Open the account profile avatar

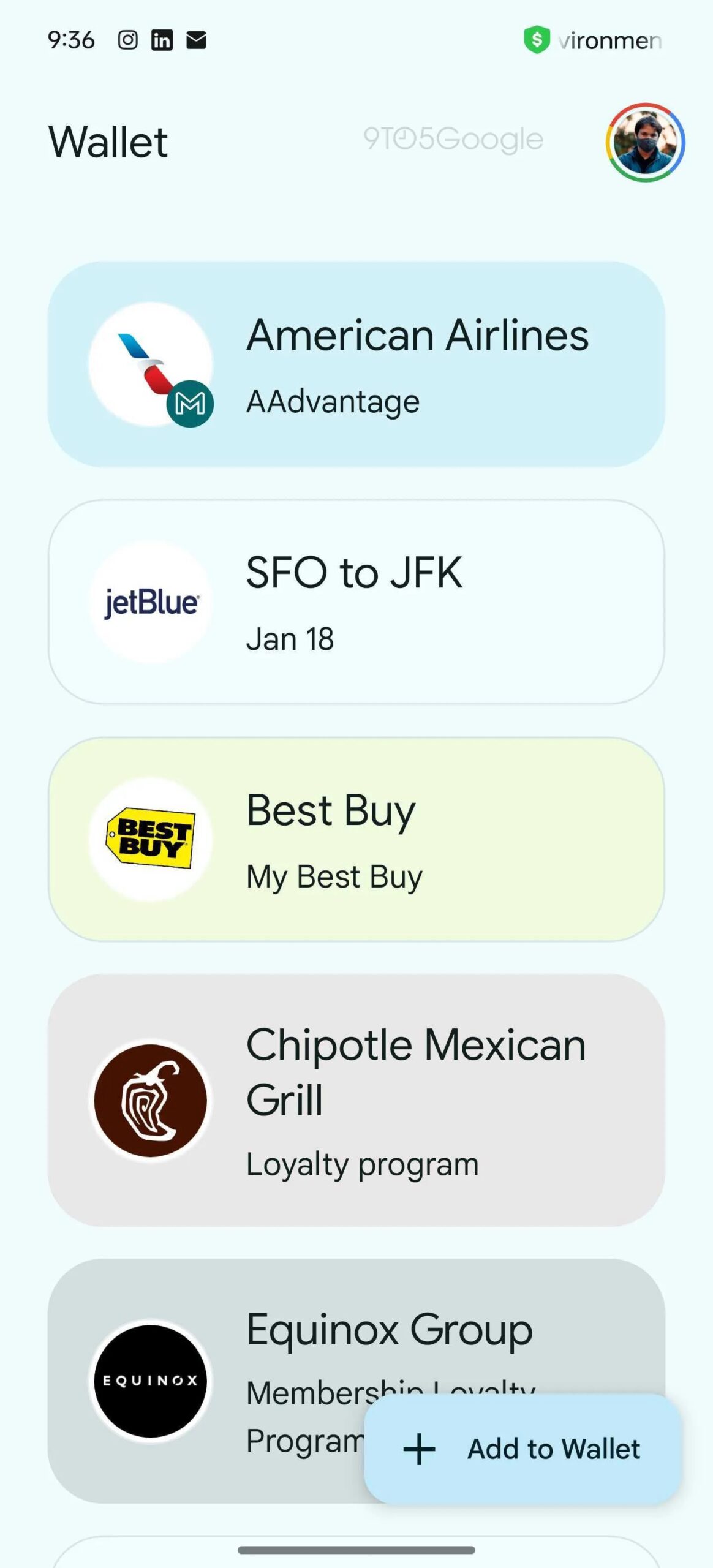tap(645, 142)
